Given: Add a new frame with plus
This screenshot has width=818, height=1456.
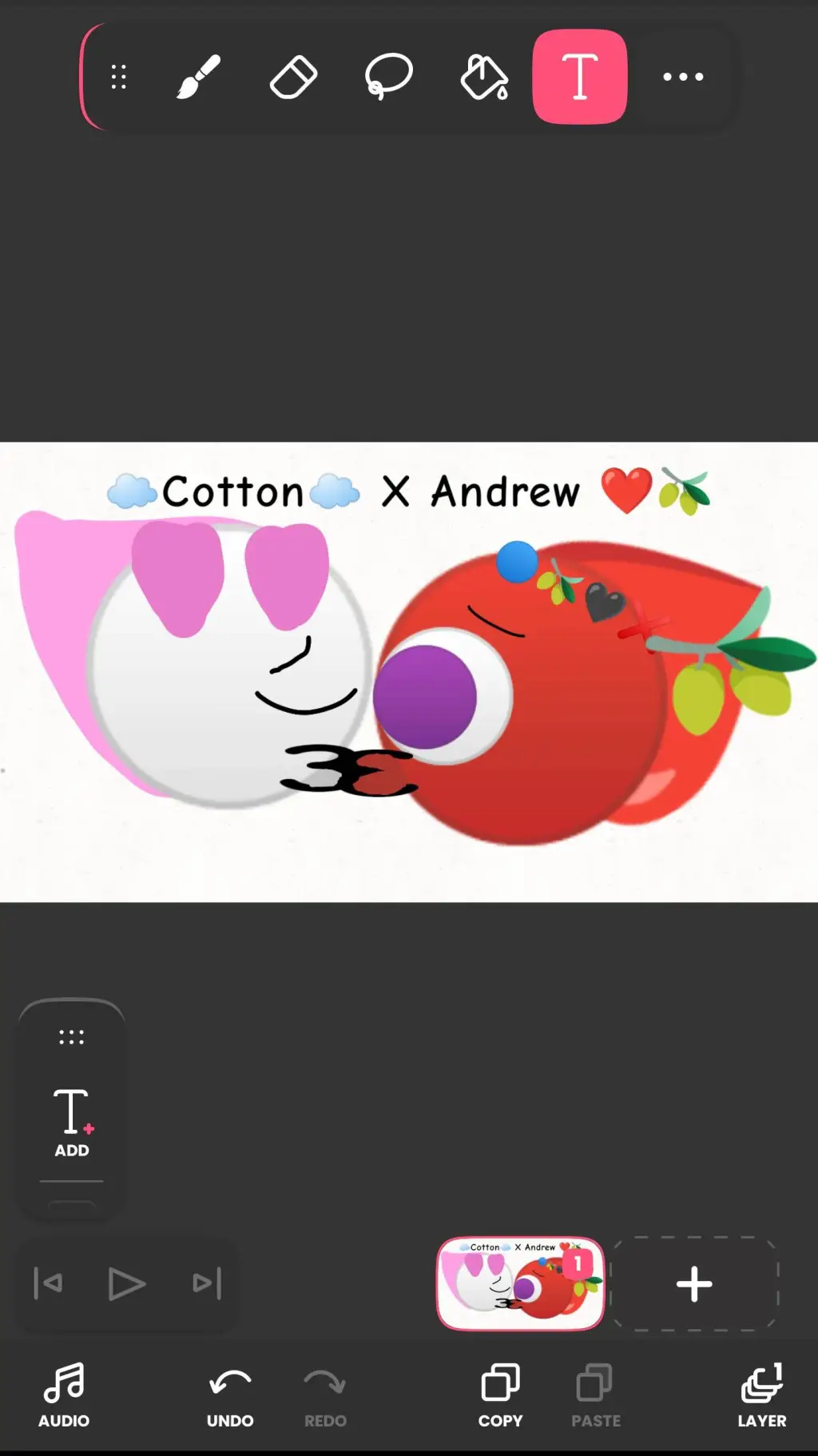Looking at the screenshot, I should pos(694,1284).
